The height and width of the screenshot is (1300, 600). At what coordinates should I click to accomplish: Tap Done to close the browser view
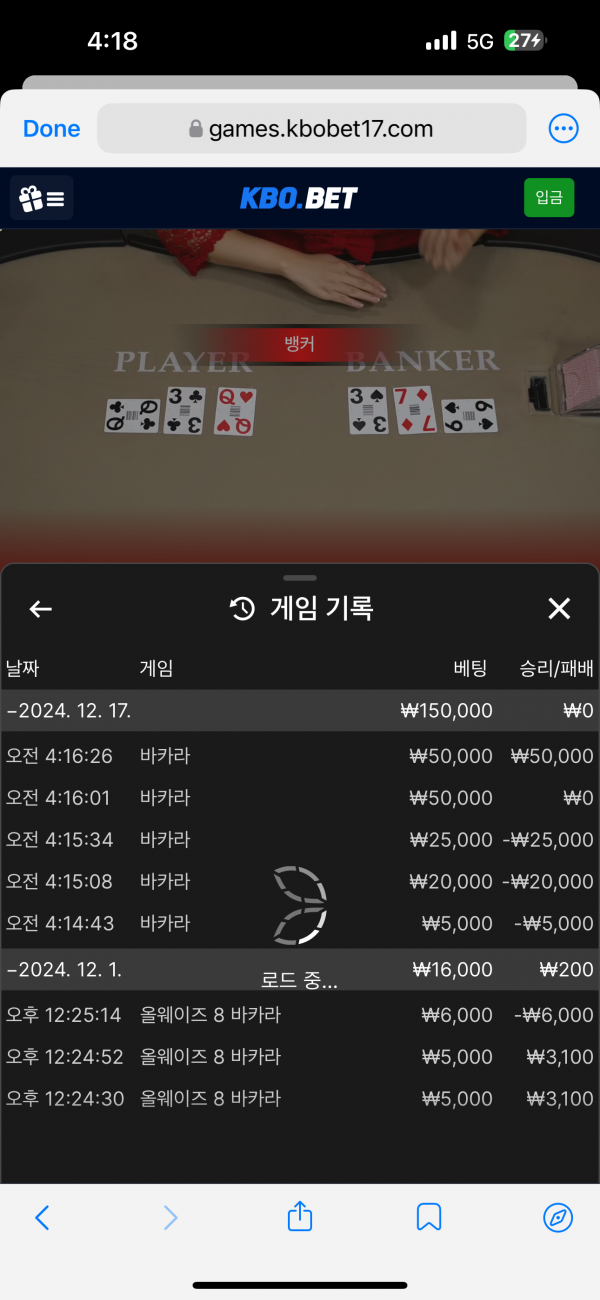tap(51, 129)
